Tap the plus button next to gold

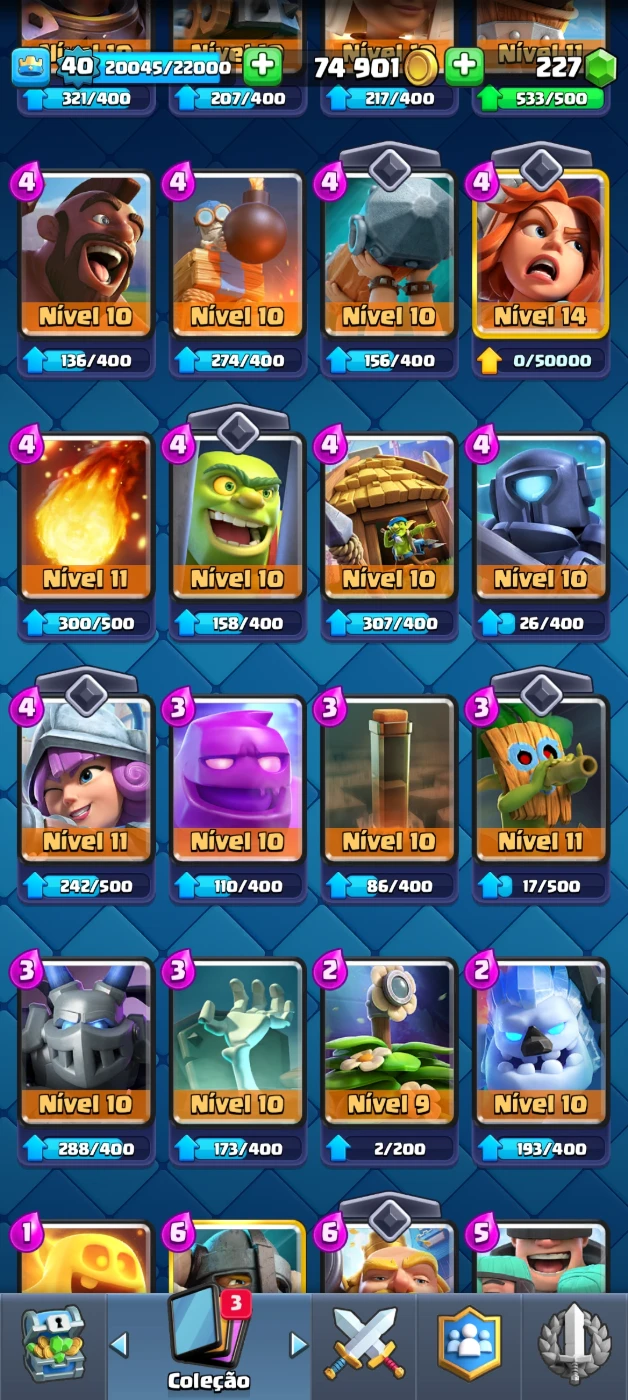pos(464,67)
